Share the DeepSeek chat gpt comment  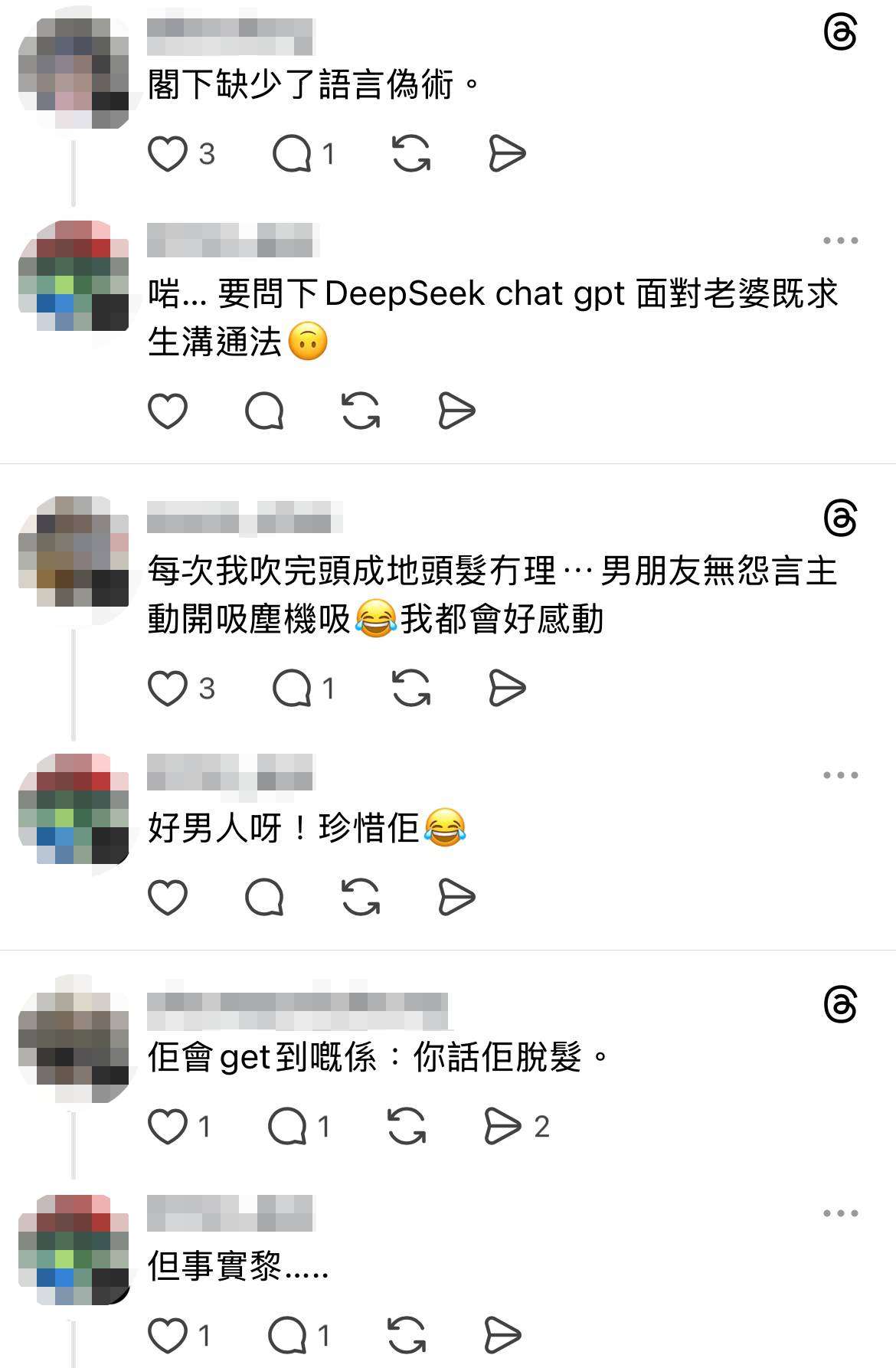tap(457, 411)
